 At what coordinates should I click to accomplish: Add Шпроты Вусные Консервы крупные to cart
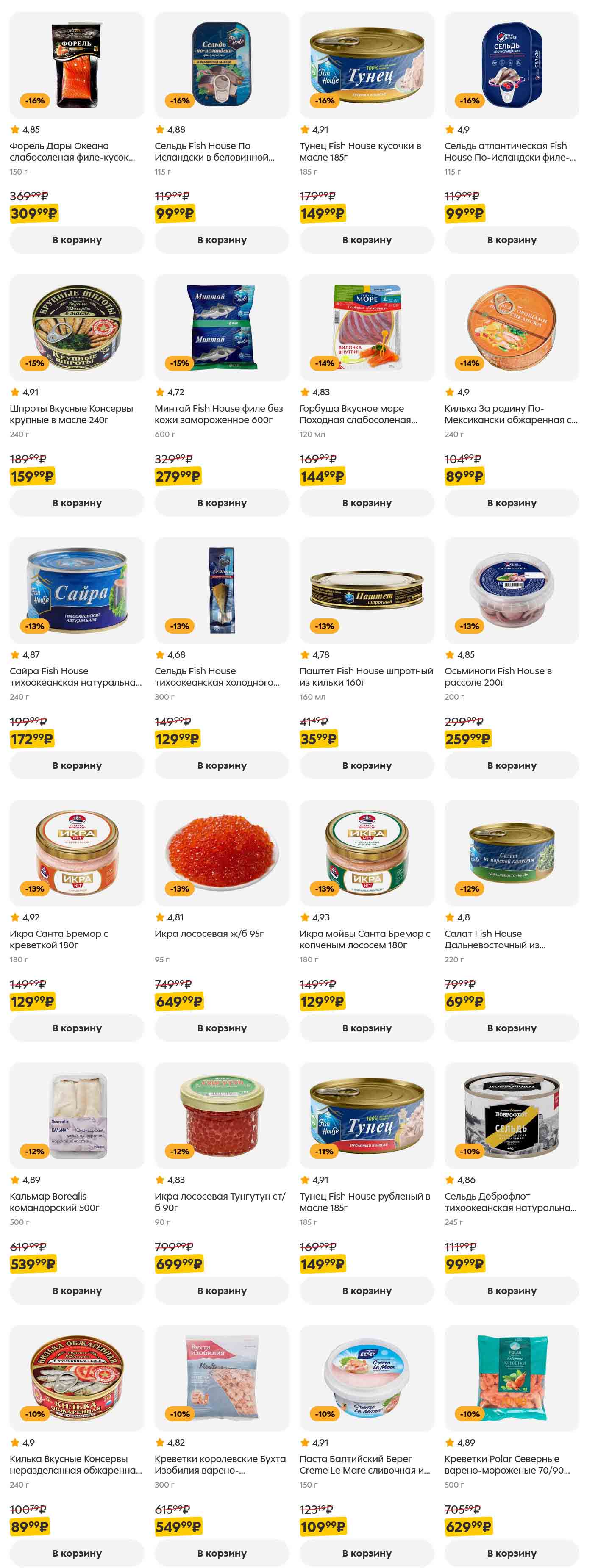[77, 503]
